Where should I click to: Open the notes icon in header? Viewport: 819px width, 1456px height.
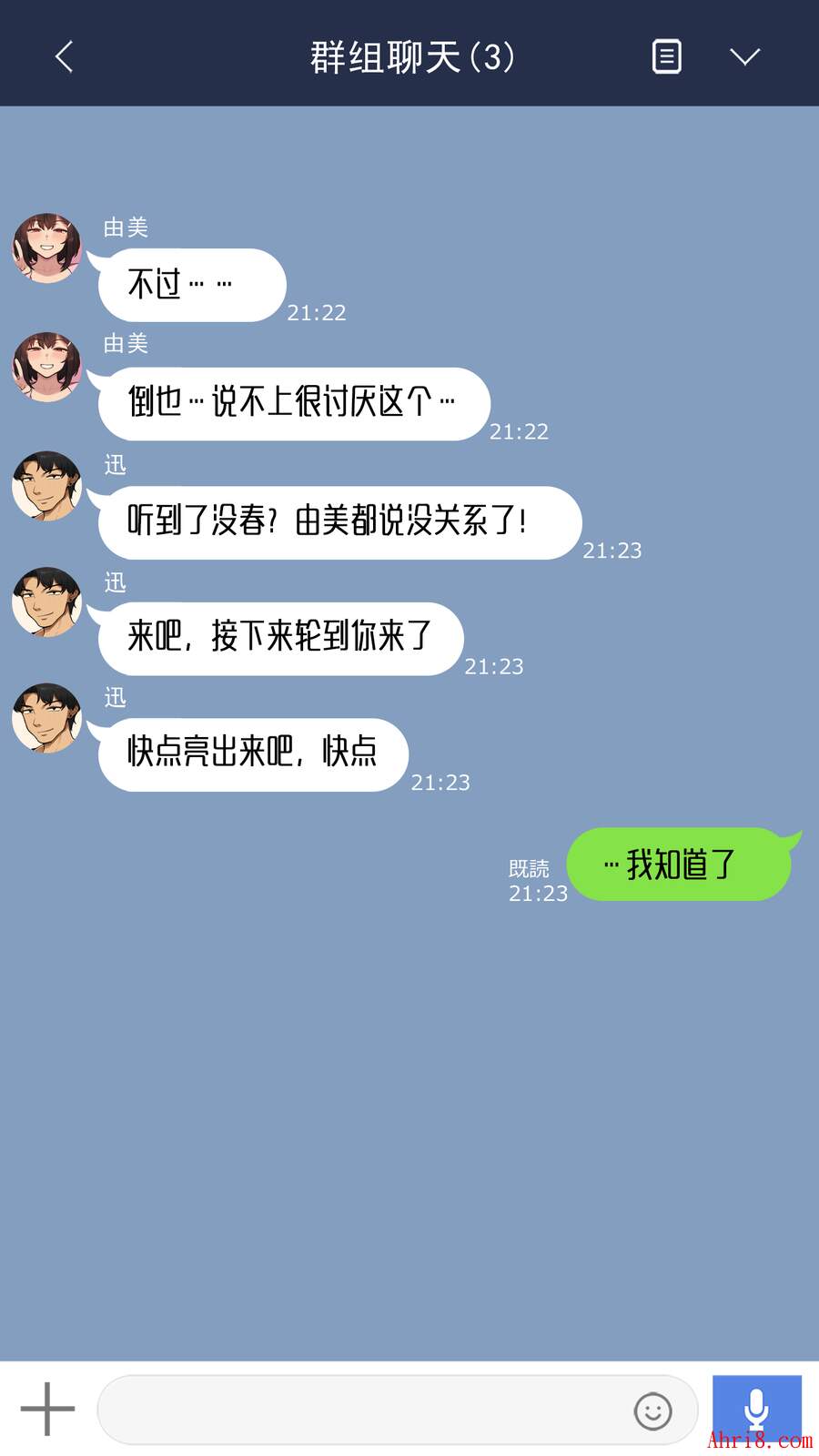[x=666, y=56]
